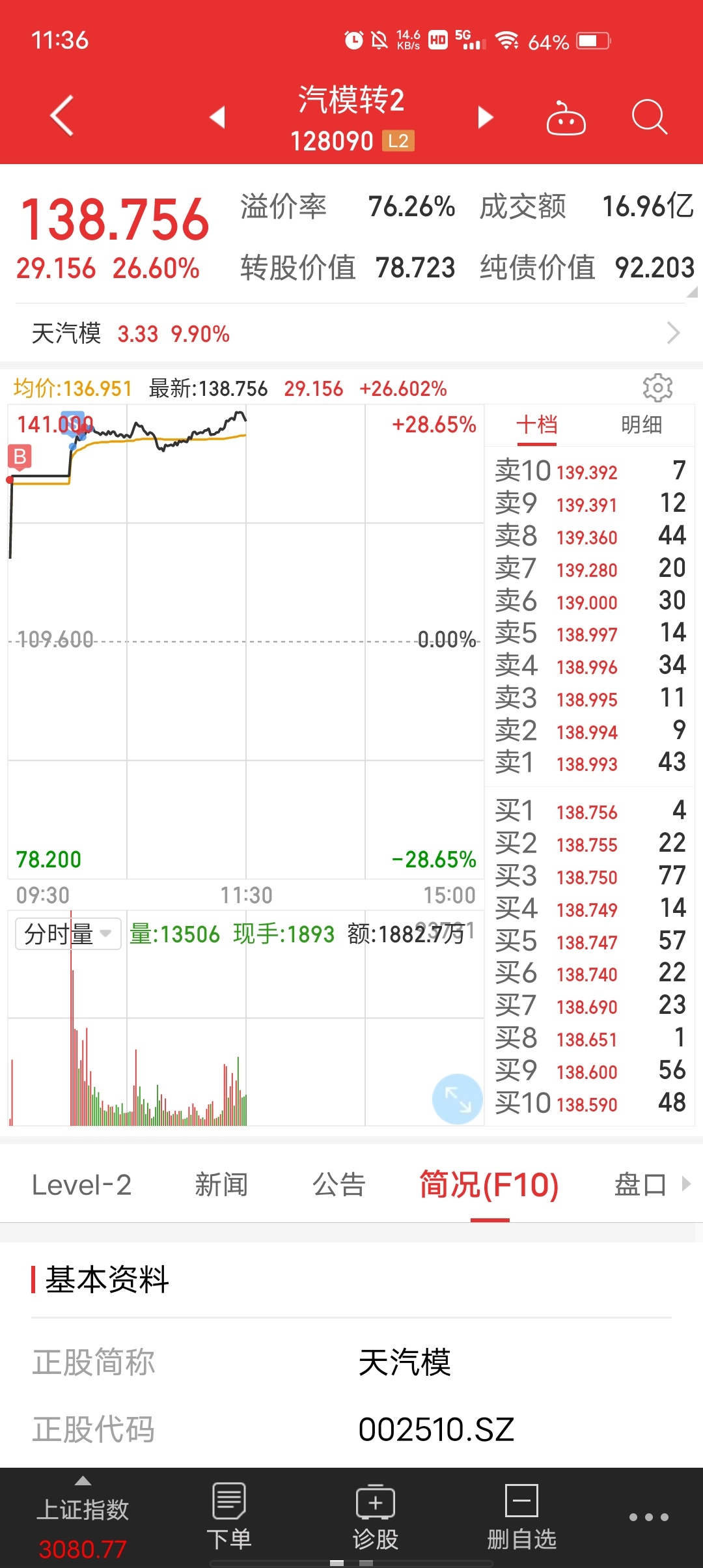
Task: Open chart settings gear
Action: (657, 388)
